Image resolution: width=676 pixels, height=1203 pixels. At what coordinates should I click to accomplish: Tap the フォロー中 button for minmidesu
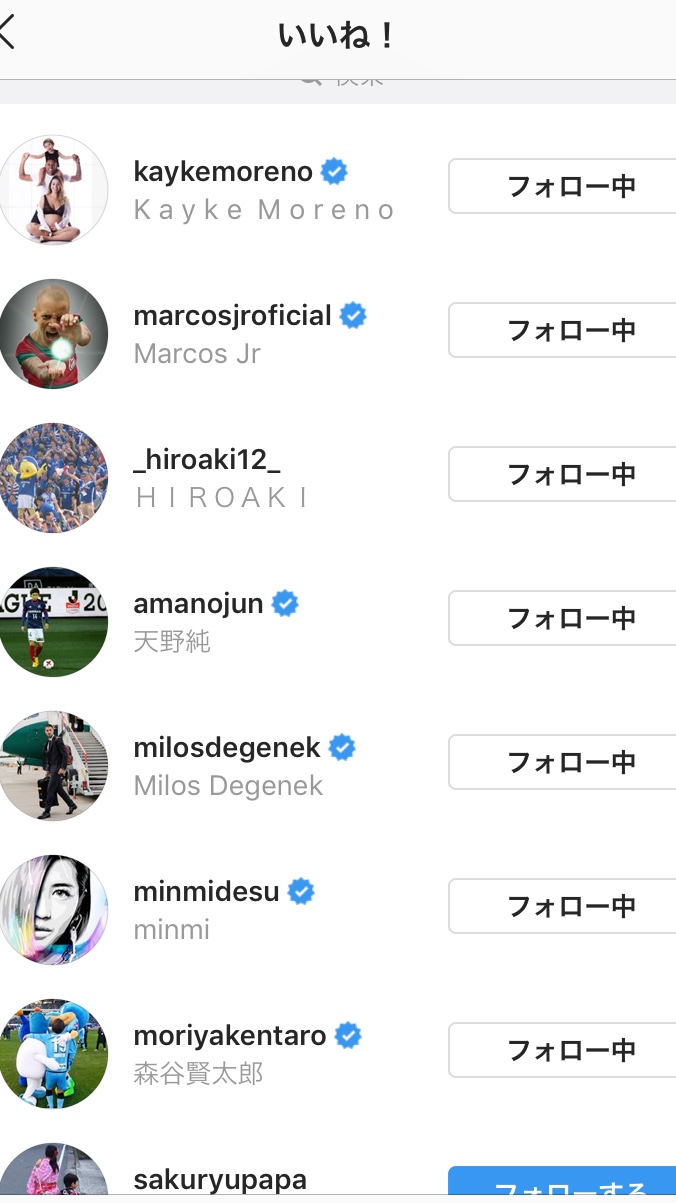[565, 906]
